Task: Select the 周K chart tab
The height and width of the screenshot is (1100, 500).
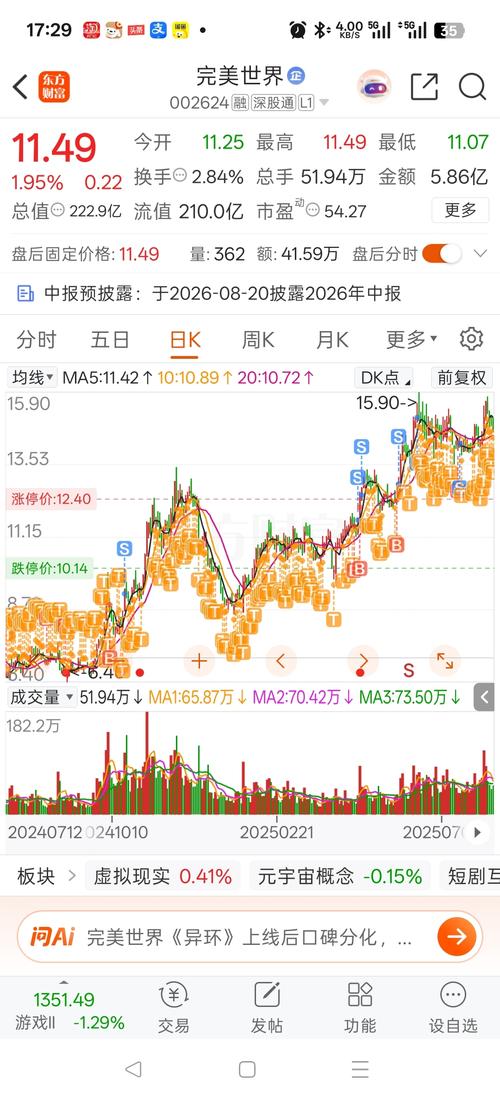Action: pos(258,340)
